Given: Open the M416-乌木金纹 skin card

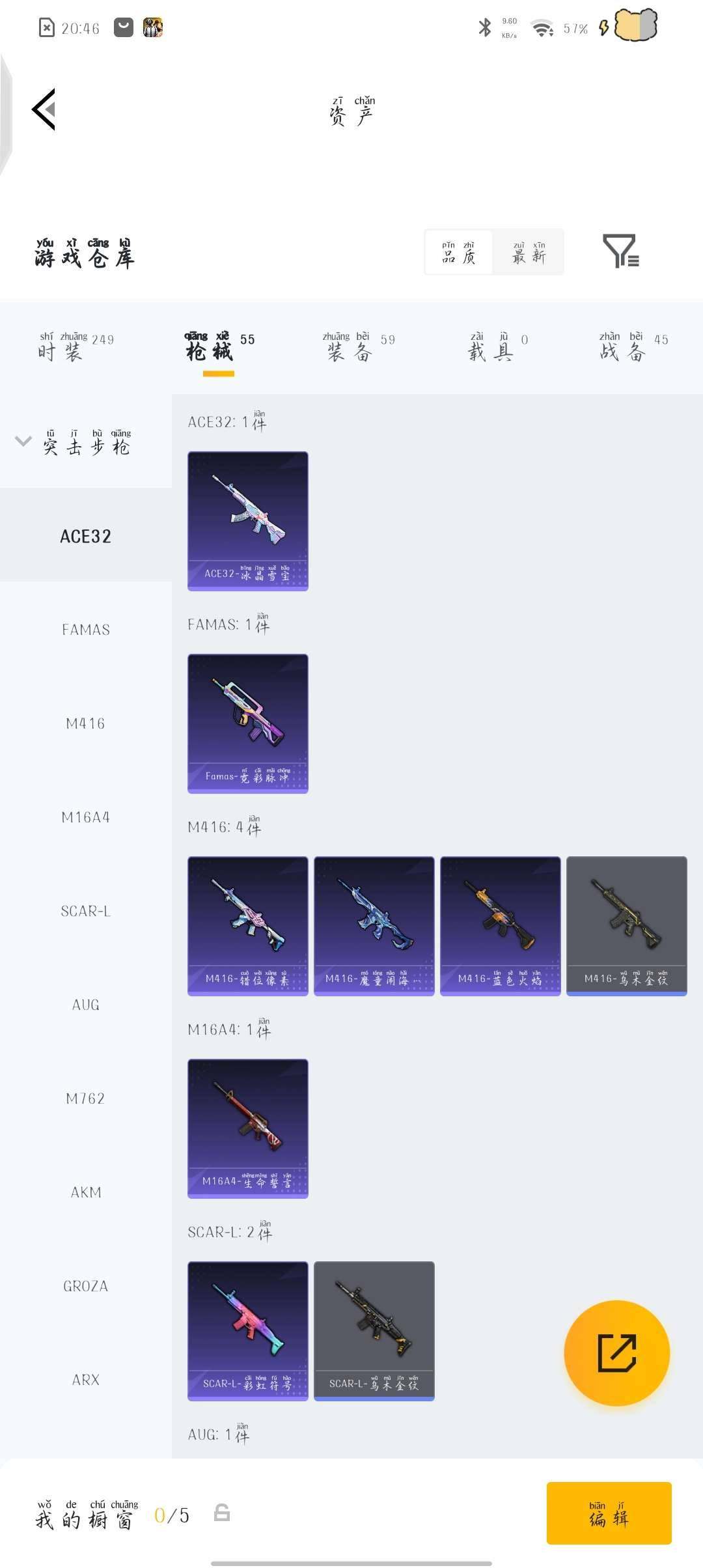Looking at the screenshot, I should tap(626, 926).
